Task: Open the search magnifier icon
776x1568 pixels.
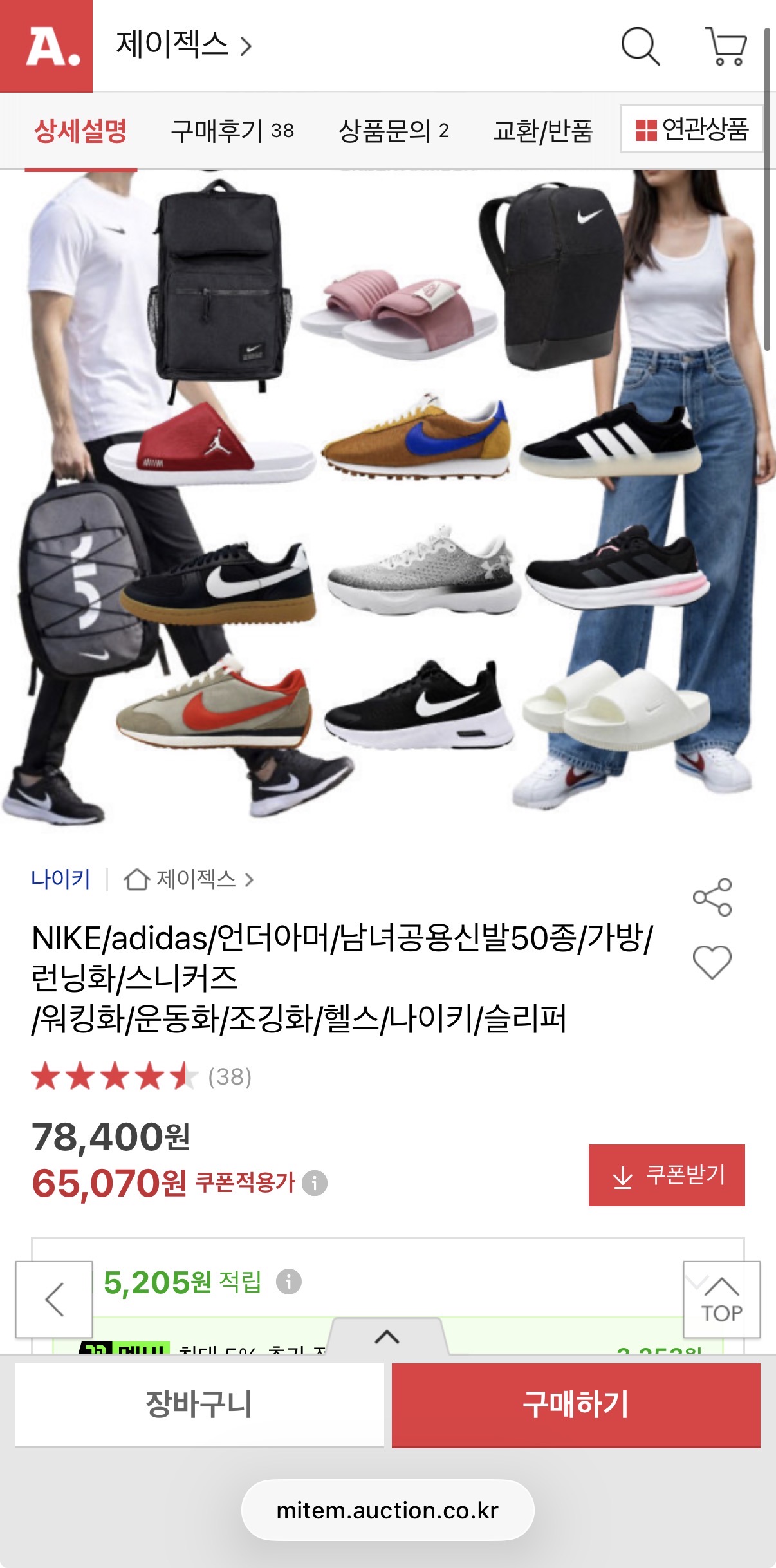Action: pos(640,46)
